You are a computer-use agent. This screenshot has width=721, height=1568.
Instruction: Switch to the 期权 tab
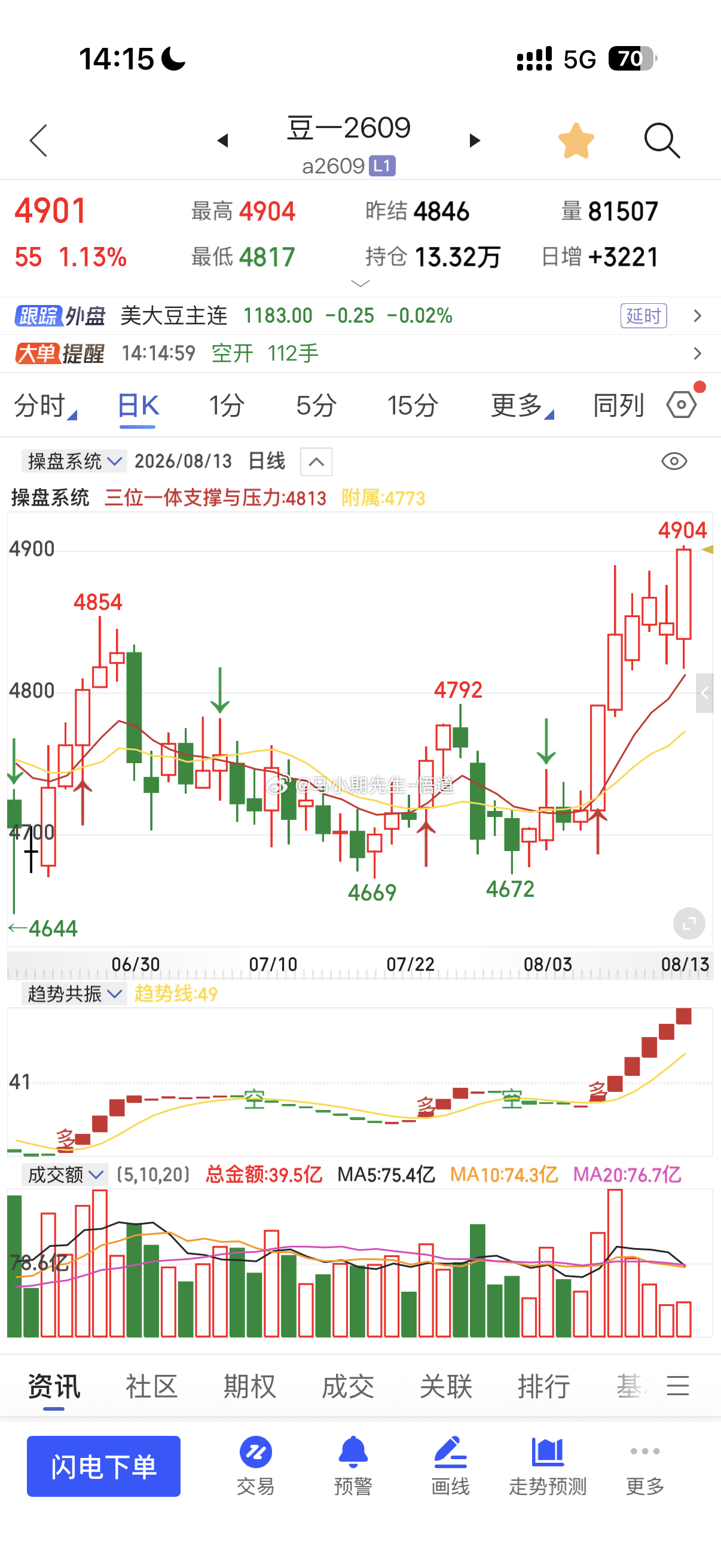(249, 1387)
